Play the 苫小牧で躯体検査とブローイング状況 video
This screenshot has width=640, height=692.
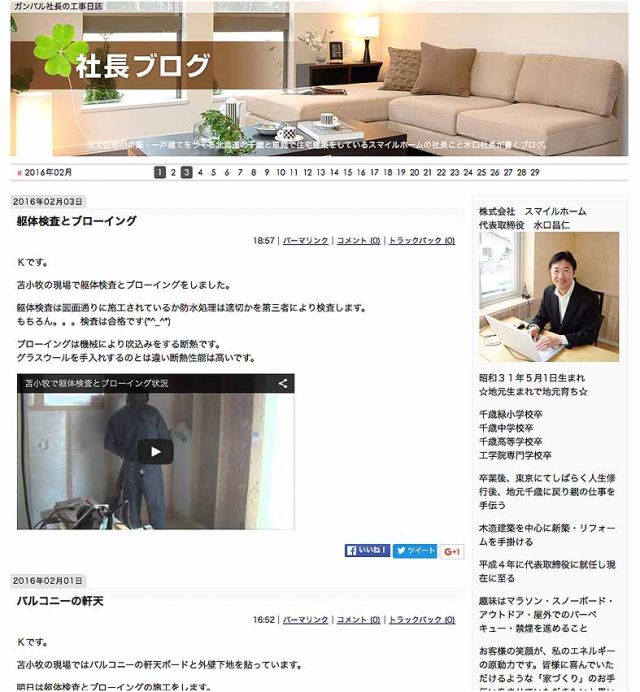(x=155, y=451)
